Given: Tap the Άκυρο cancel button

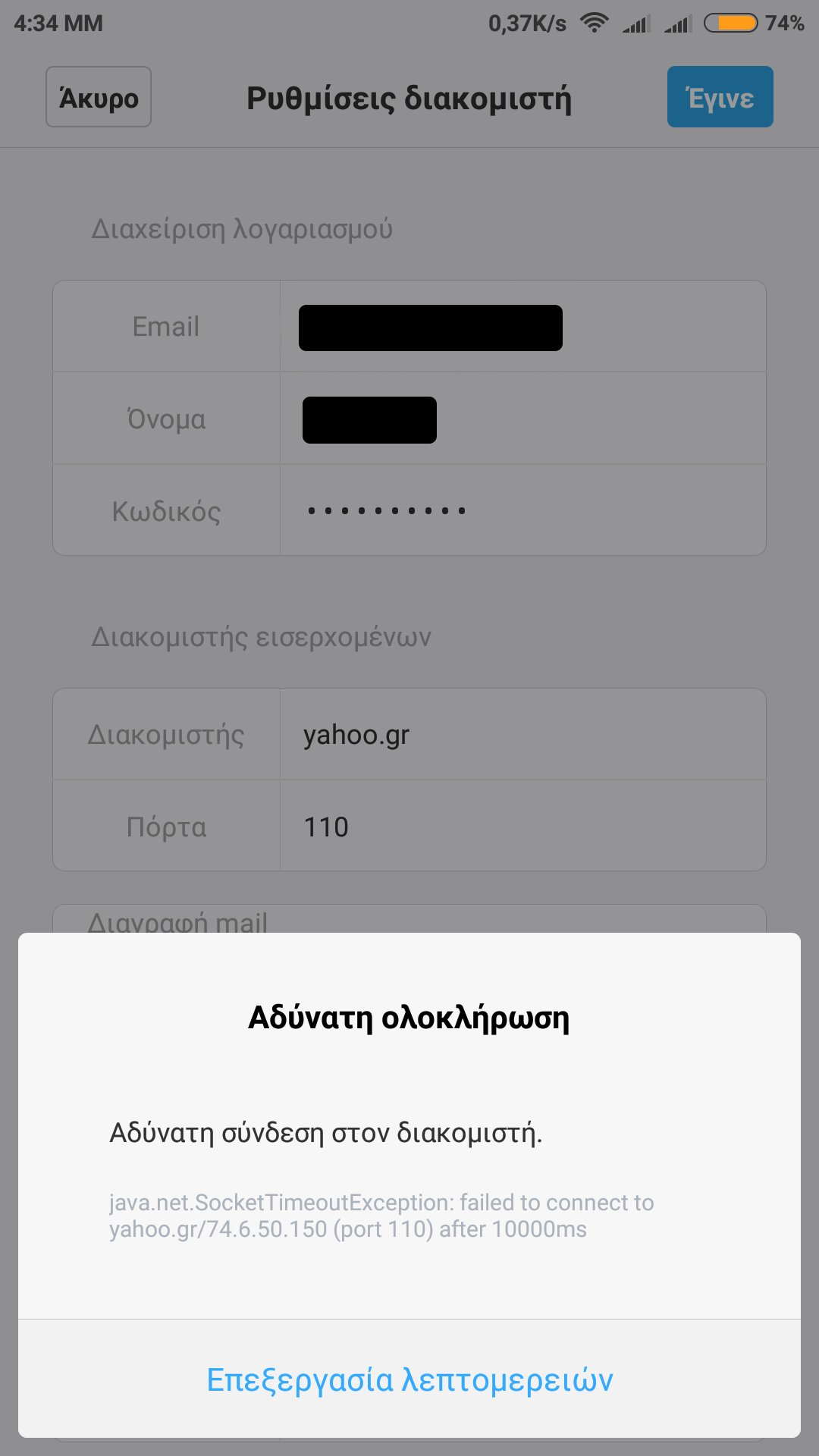Looking at the screenshot, I should pos(99,97).
